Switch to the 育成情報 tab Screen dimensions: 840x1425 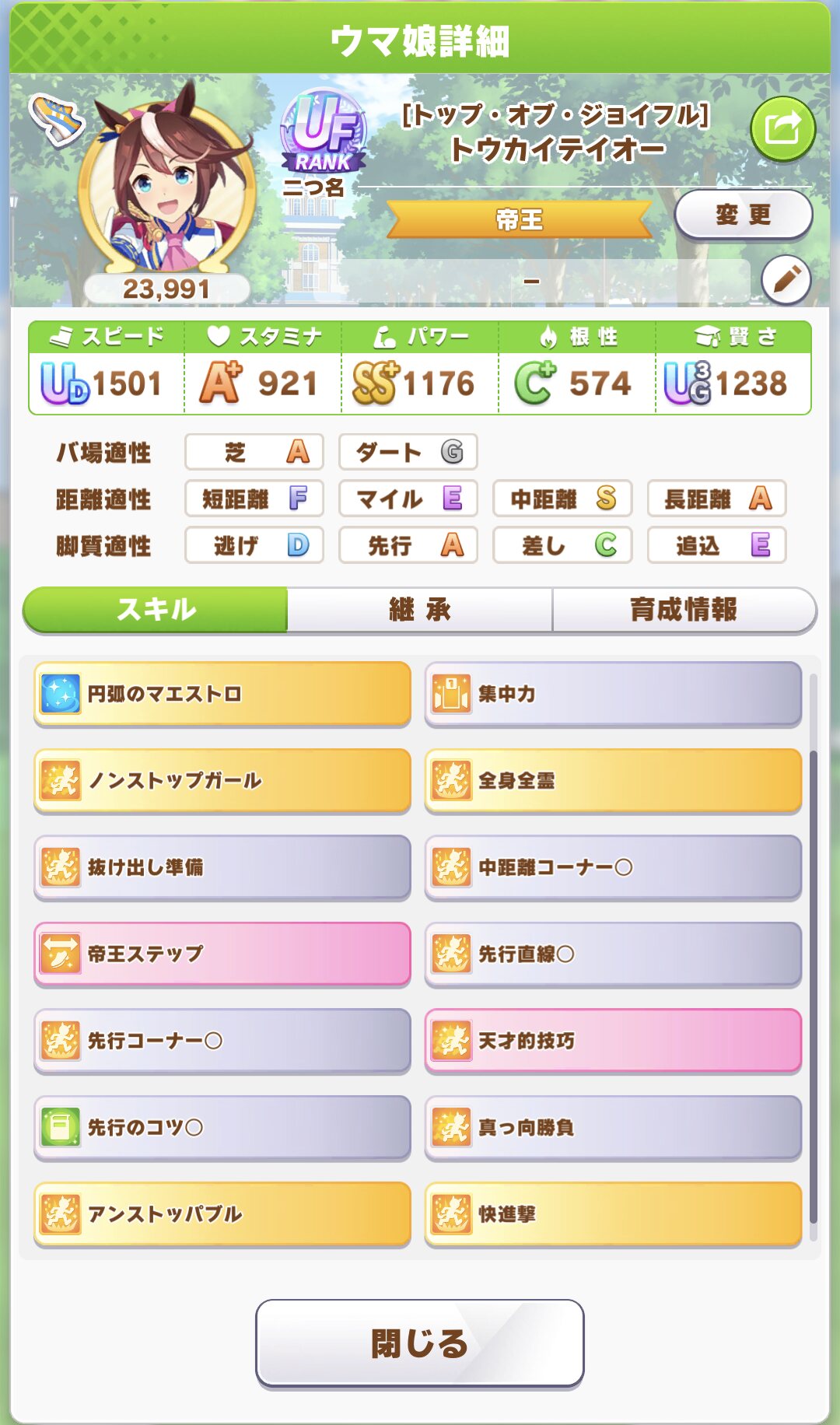point(683,610)
